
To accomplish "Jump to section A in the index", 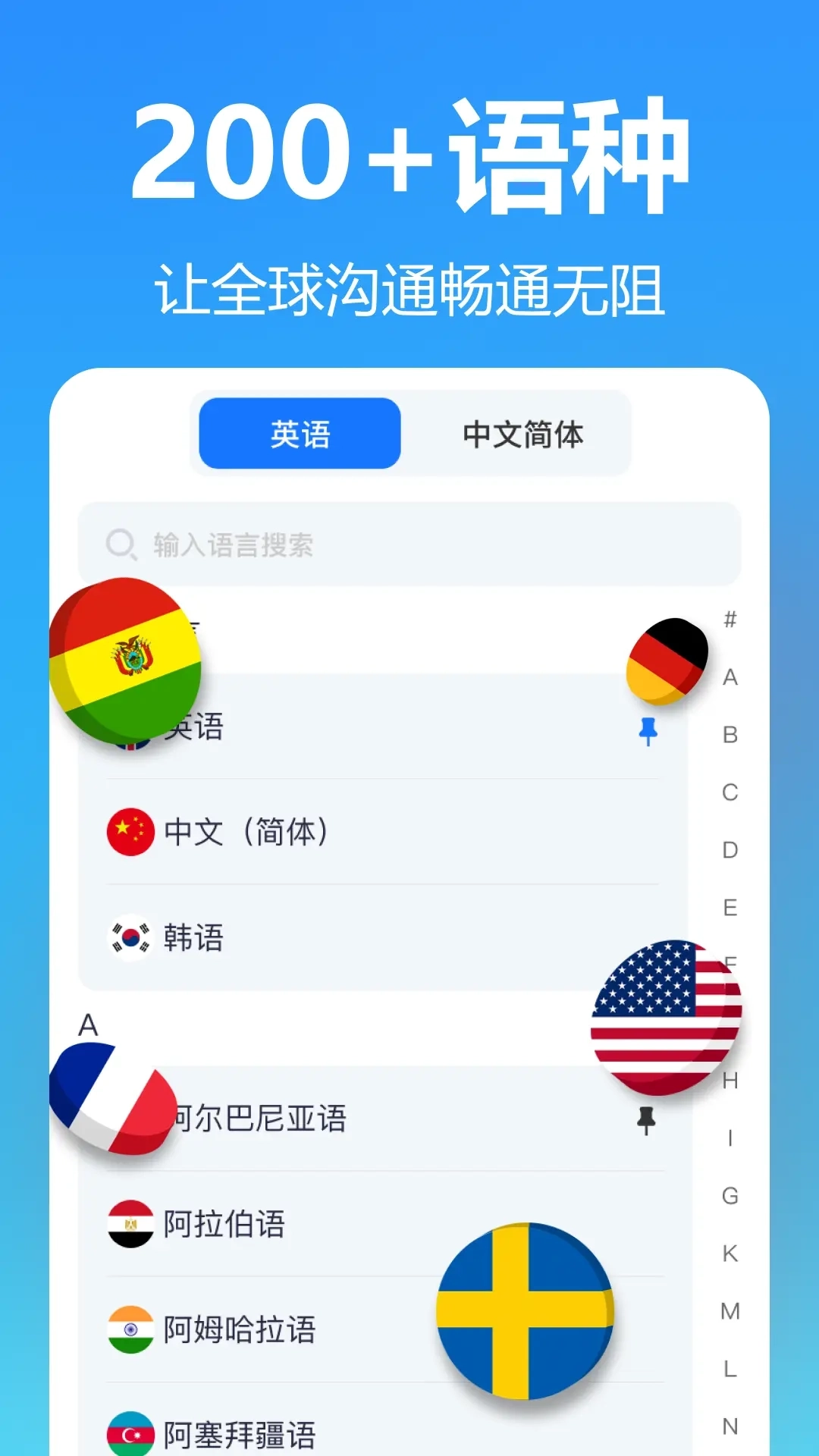I will coord(729,676).
